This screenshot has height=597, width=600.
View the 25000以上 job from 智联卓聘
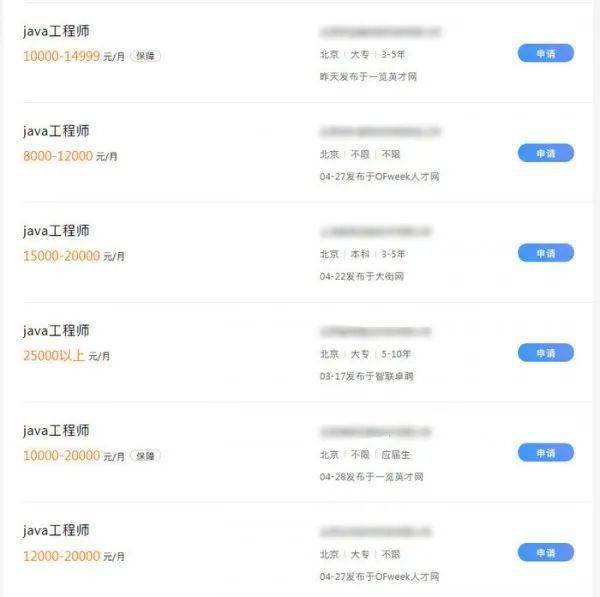point(56,332)
